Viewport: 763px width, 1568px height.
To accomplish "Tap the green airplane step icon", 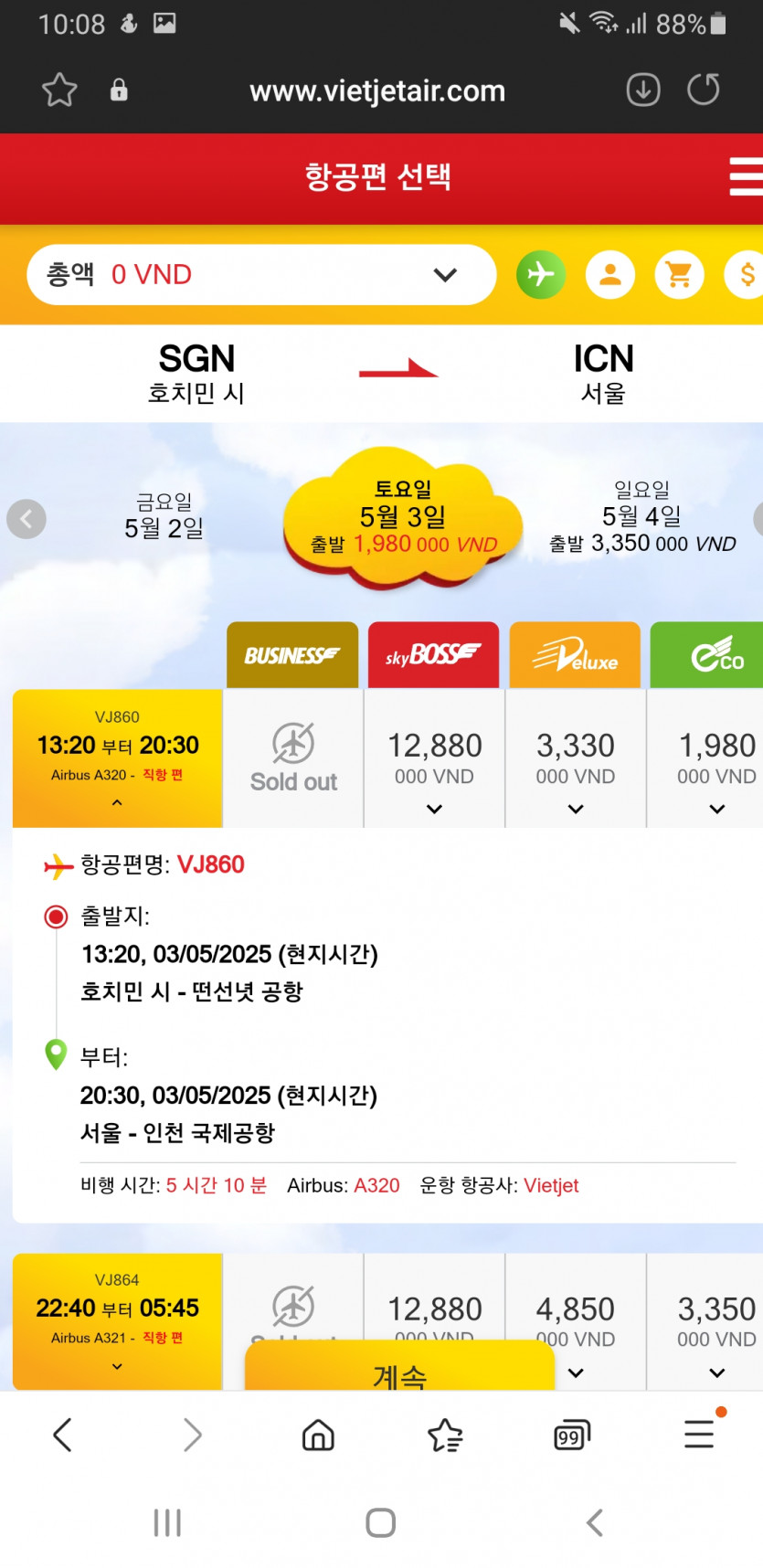I will coord(541,274).
